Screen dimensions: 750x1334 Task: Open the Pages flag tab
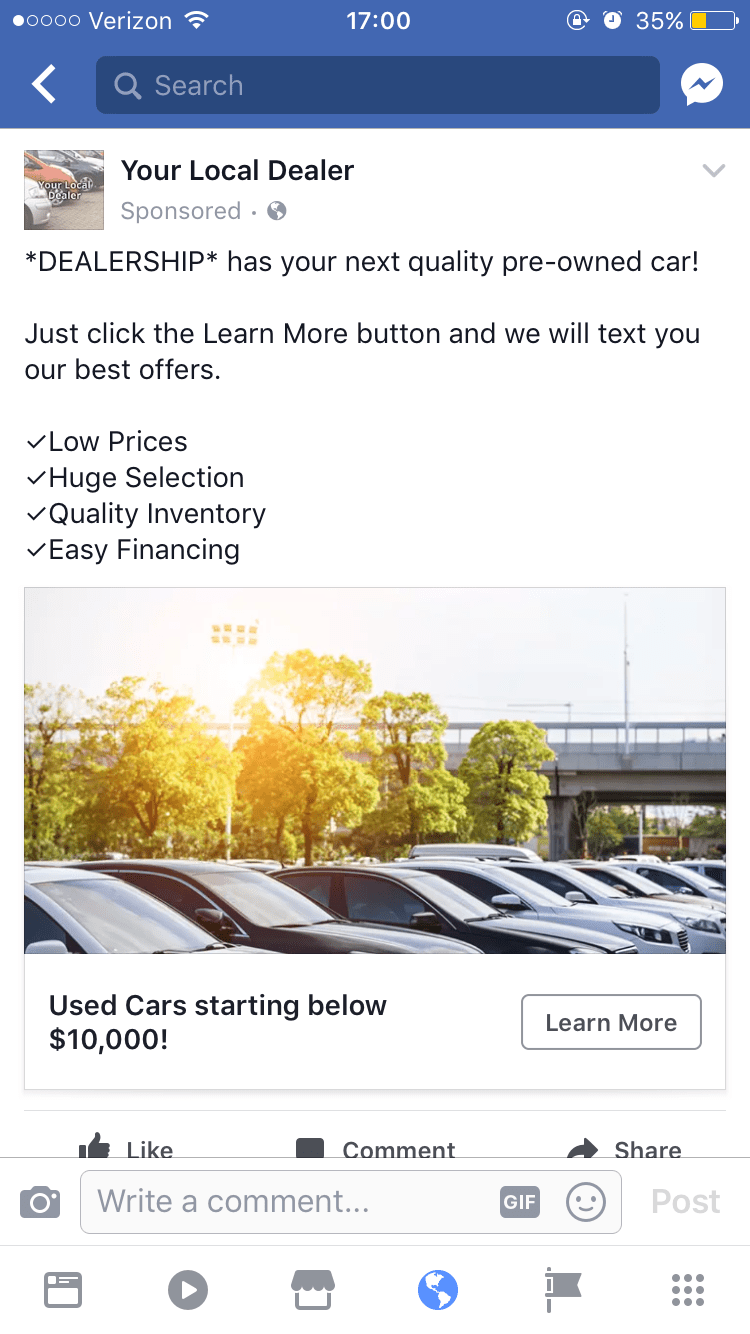(563, 1290)
